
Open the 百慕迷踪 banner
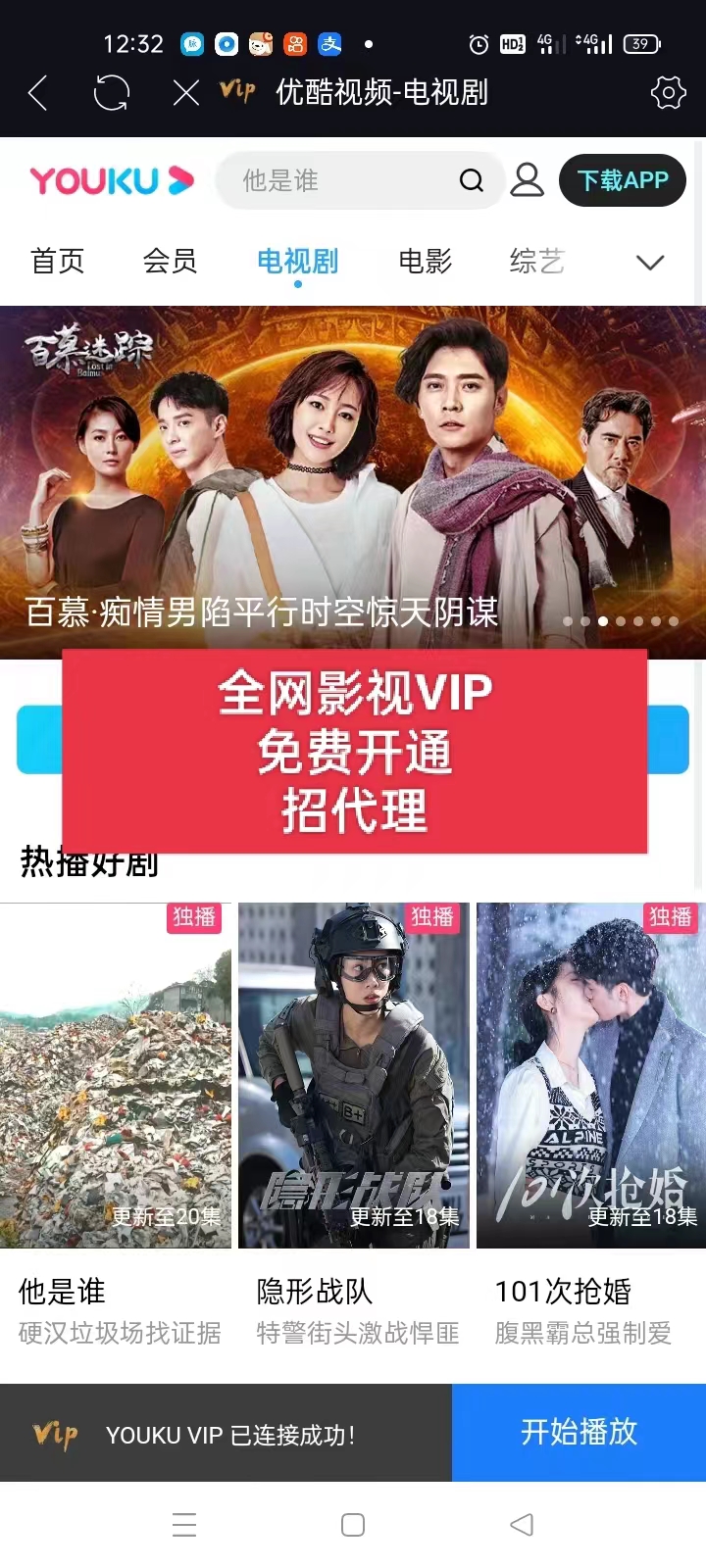coord(353,482)
